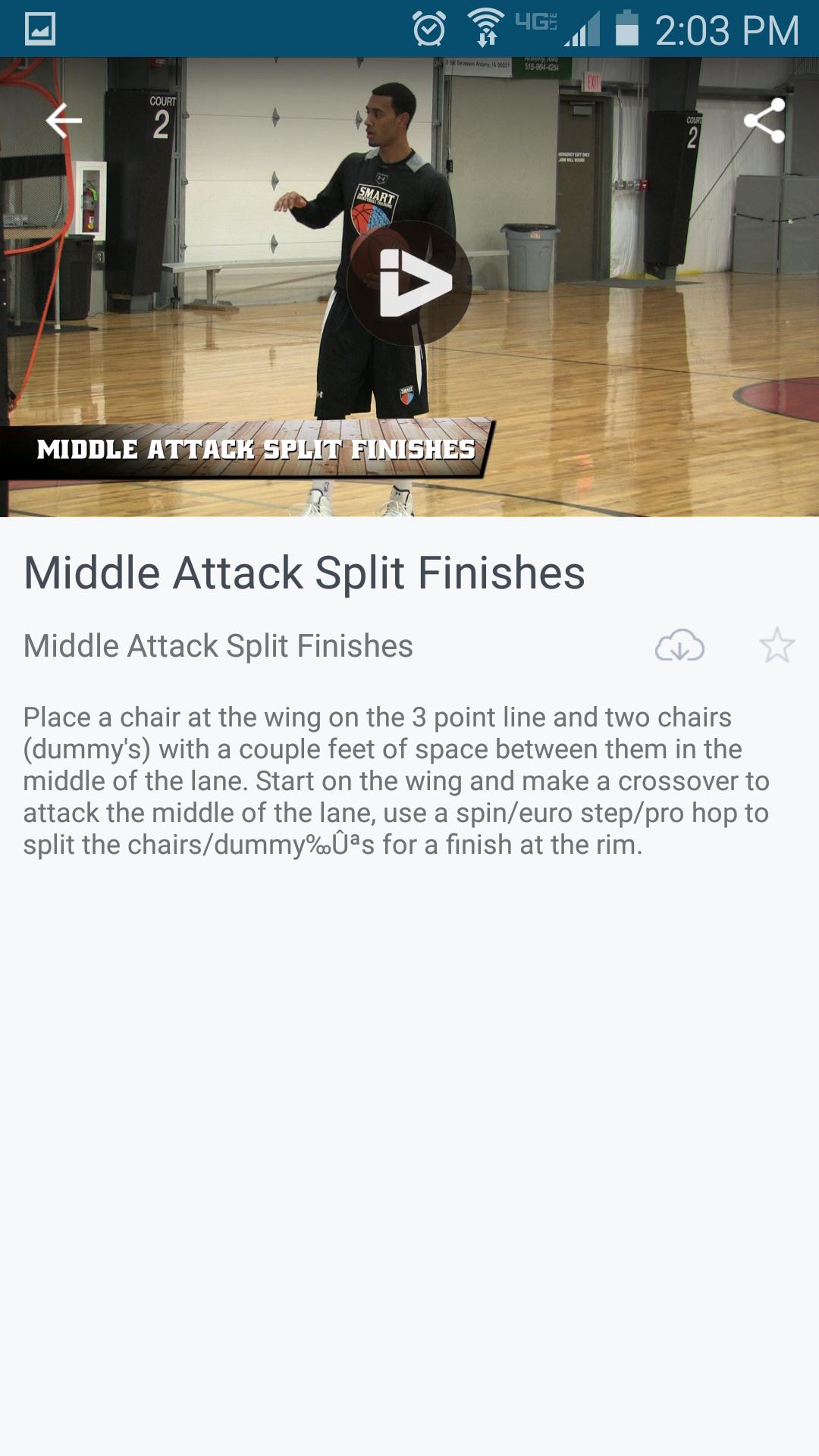819x1456 pixels.
Task: Mark this drill as favorite
Action: click(x=777, y=646)
